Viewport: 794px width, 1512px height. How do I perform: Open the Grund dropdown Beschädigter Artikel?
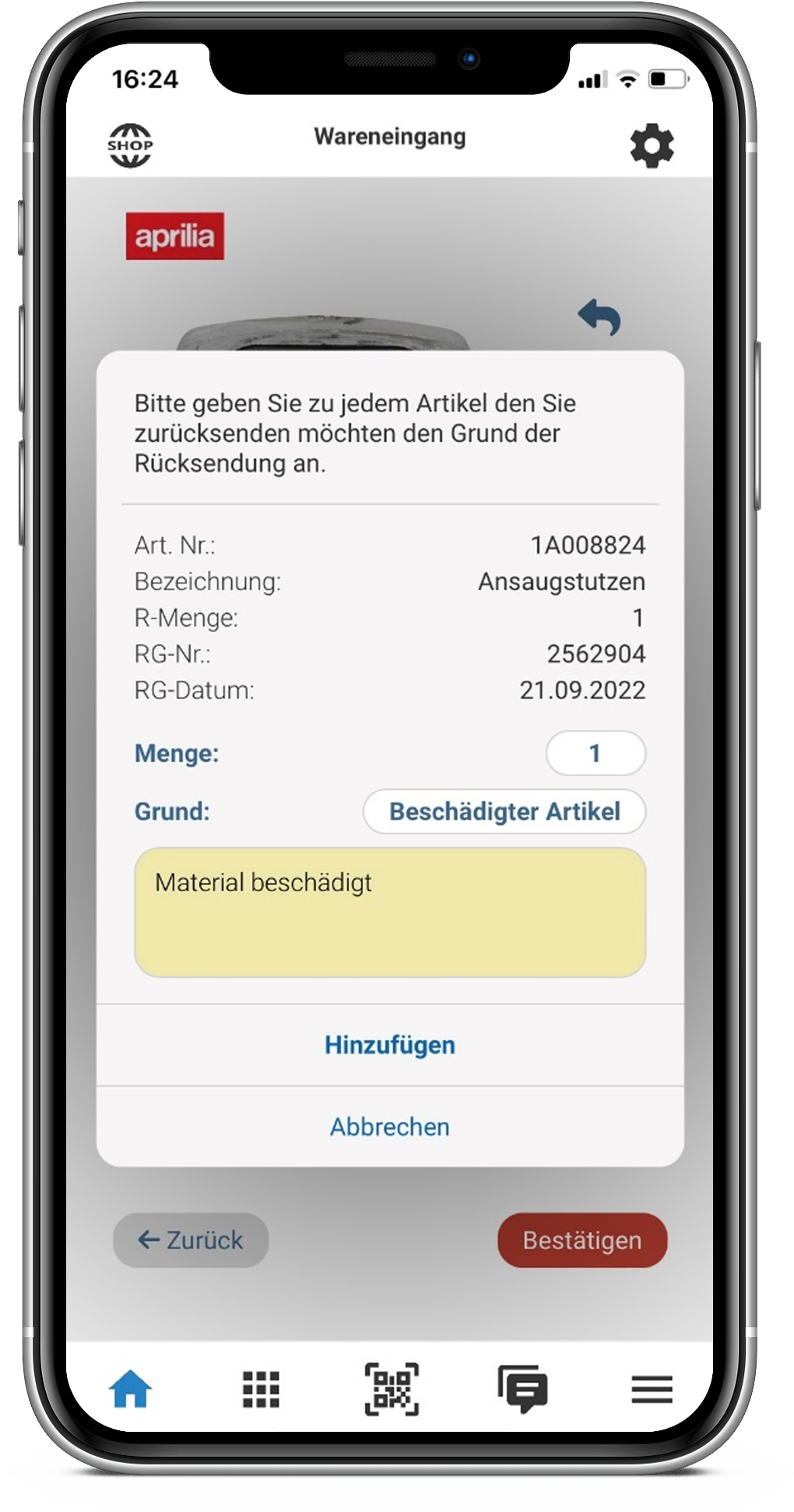[504, 812]
